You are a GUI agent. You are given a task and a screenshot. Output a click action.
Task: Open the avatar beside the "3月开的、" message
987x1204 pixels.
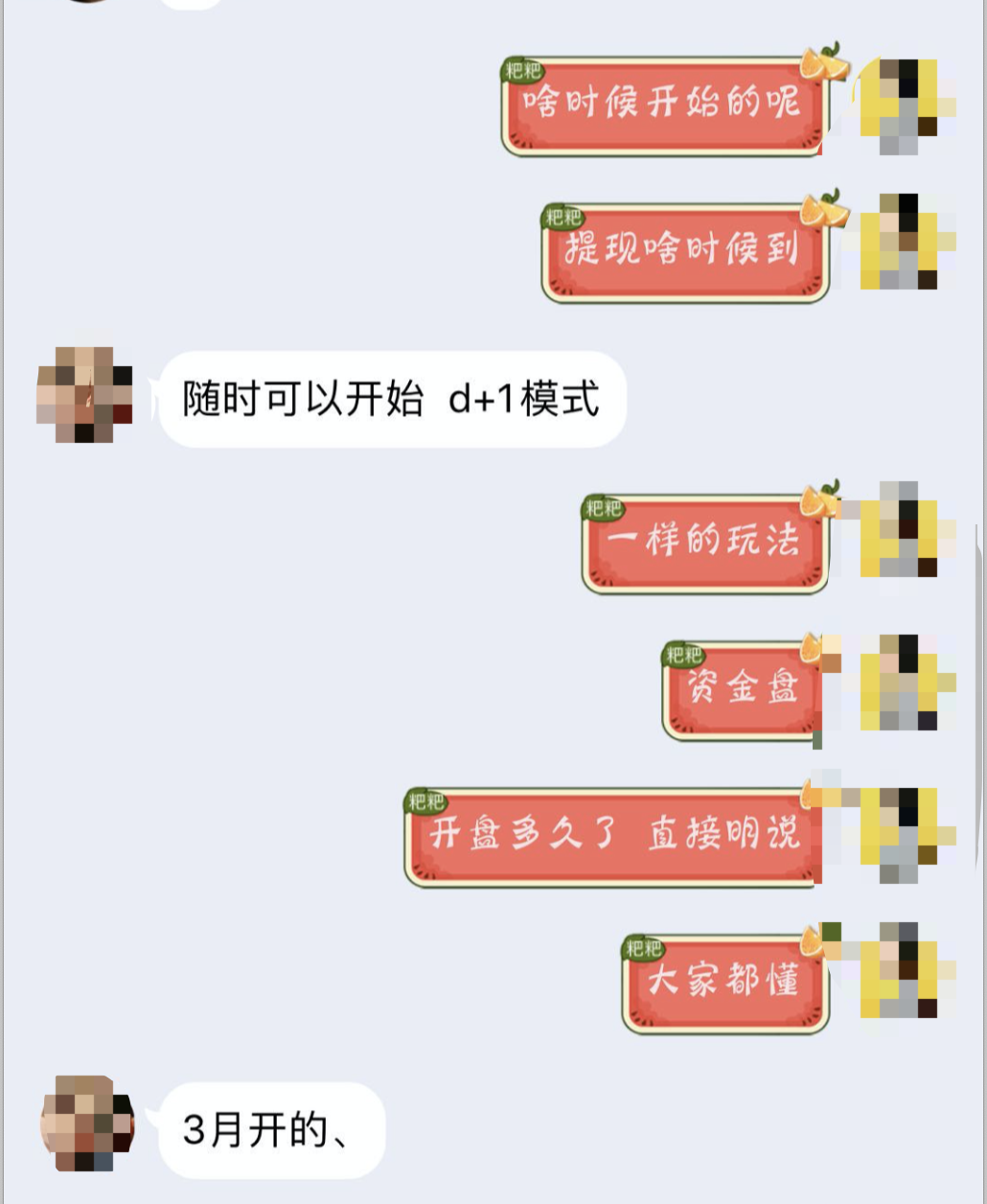(87, 1123)
